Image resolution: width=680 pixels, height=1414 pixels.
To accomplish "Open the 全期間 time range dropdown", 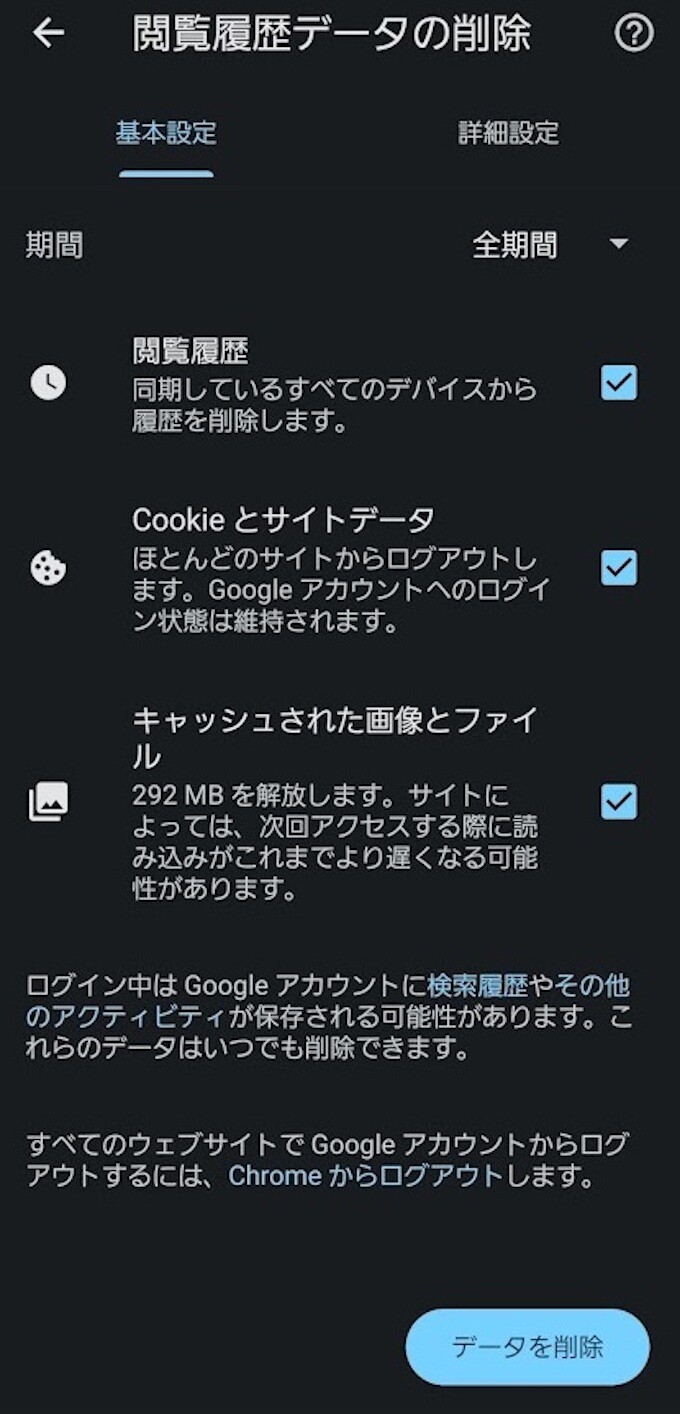I will 550,245.
